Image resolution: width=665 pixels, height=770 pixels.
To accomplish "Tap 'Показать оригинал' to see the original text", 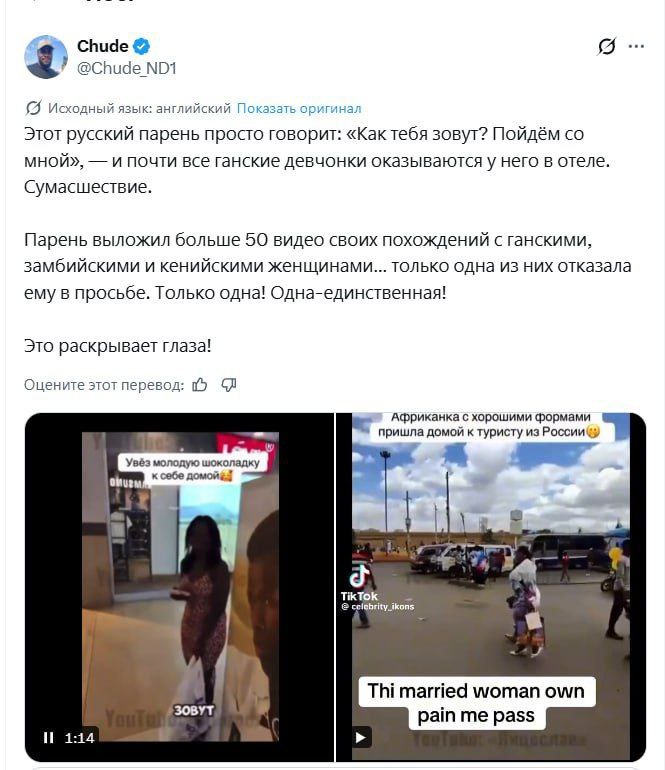I will point(299,108).
